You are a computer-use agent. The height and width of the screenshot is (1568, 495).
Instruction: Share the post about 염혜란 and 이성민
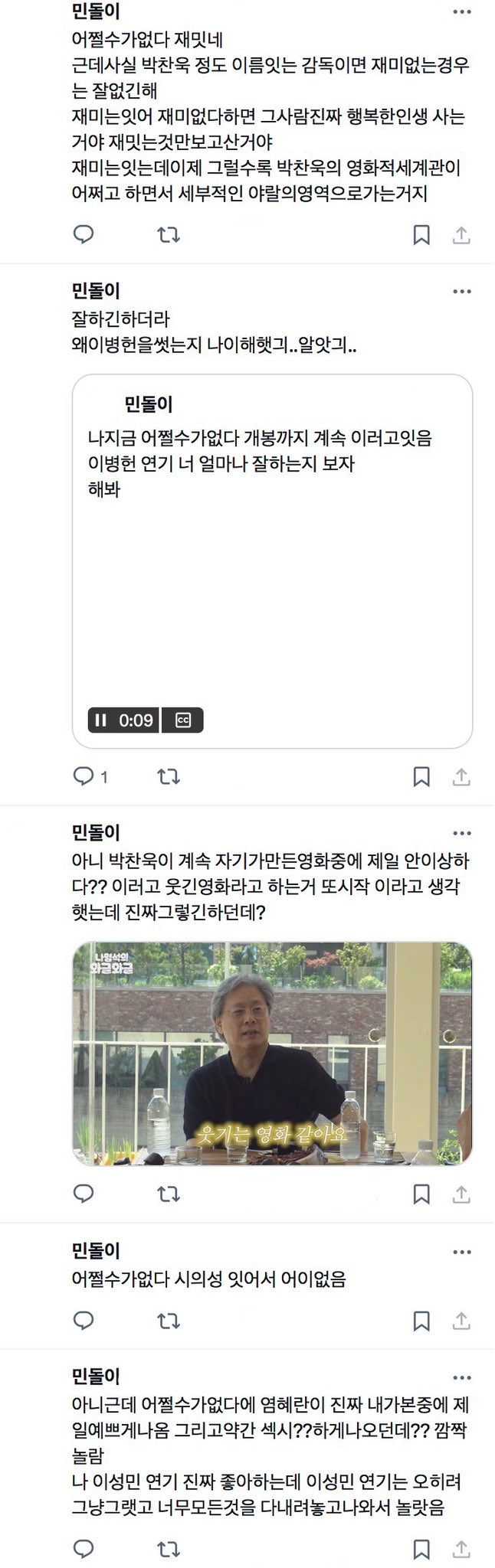tap(461, 1550)
